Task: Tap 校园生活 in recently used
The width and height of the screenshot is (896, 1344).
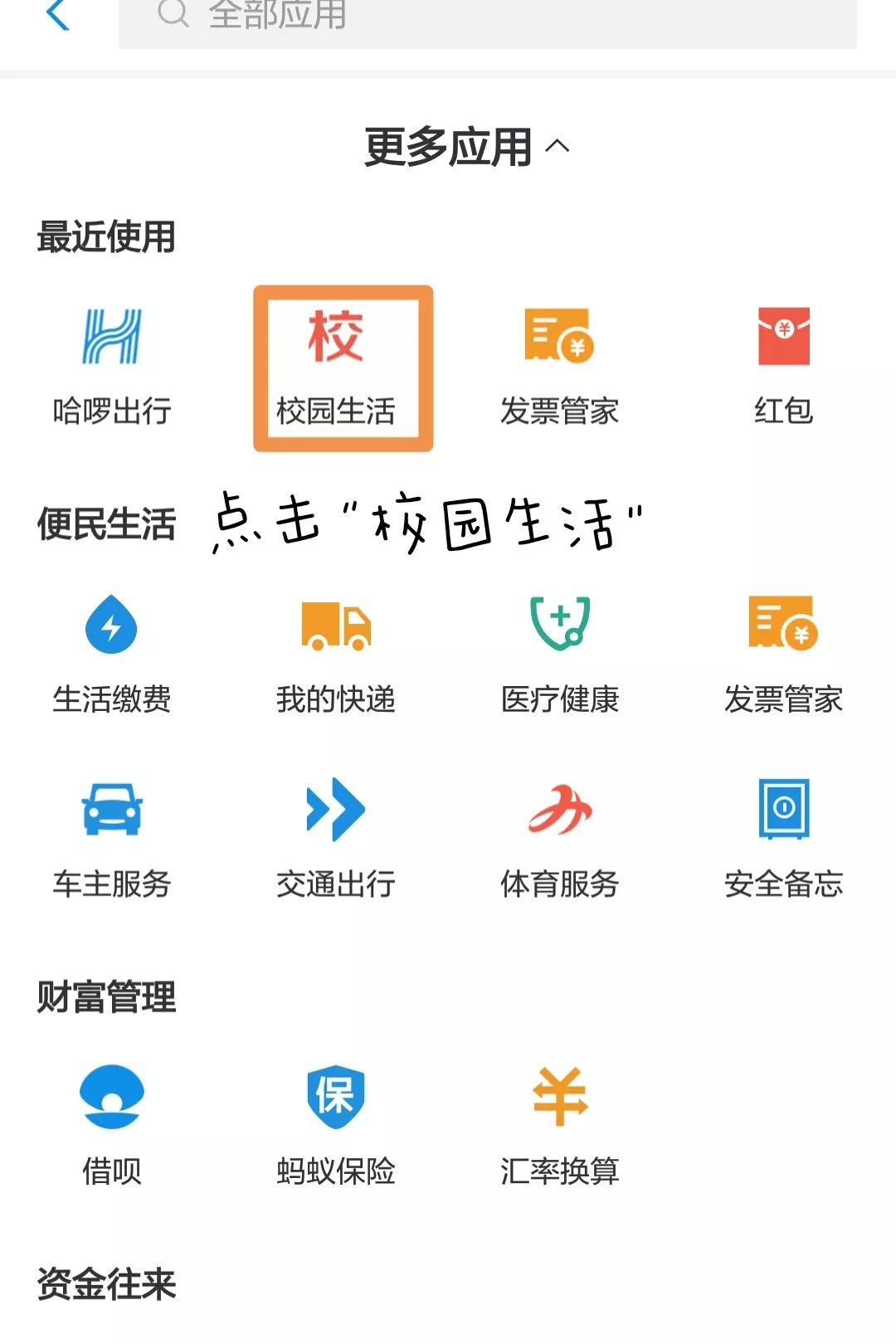Action: 336,365
